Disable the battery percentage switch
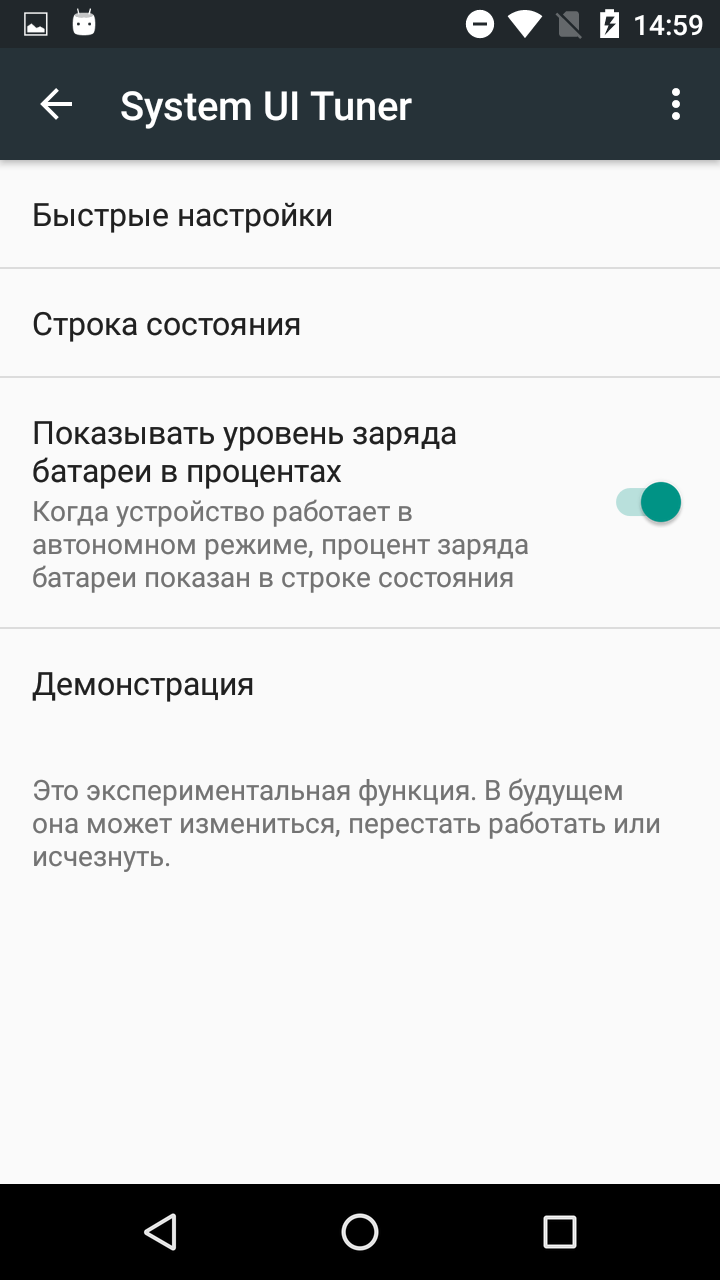This screenshot has height=1280, width=720. (648, 502)
